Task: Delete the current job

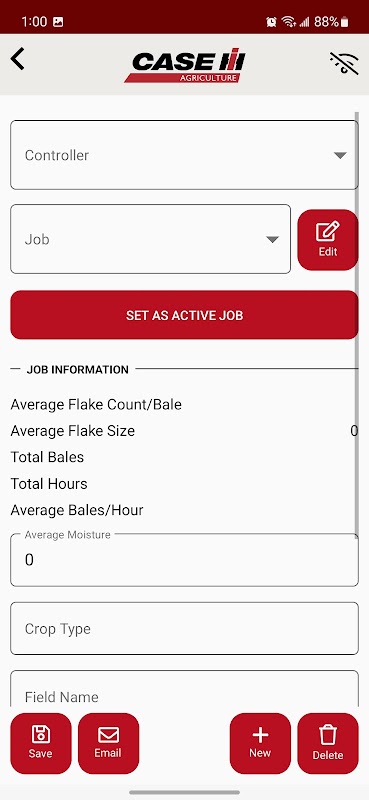Action: coord(328,743)
